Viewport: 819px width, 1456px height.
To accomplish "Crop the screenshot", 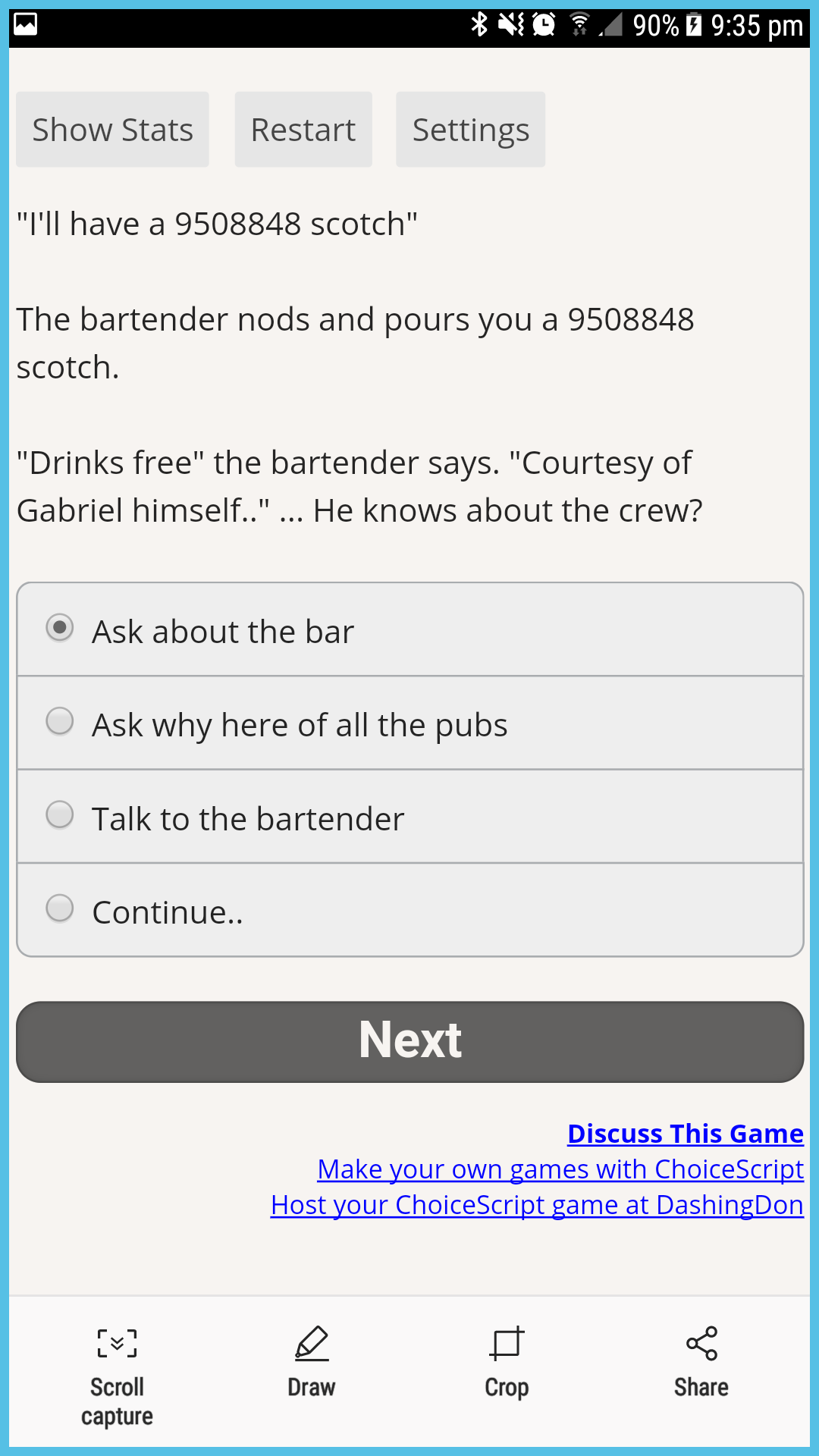I will pyautogui.click(x=507, y=1363).
